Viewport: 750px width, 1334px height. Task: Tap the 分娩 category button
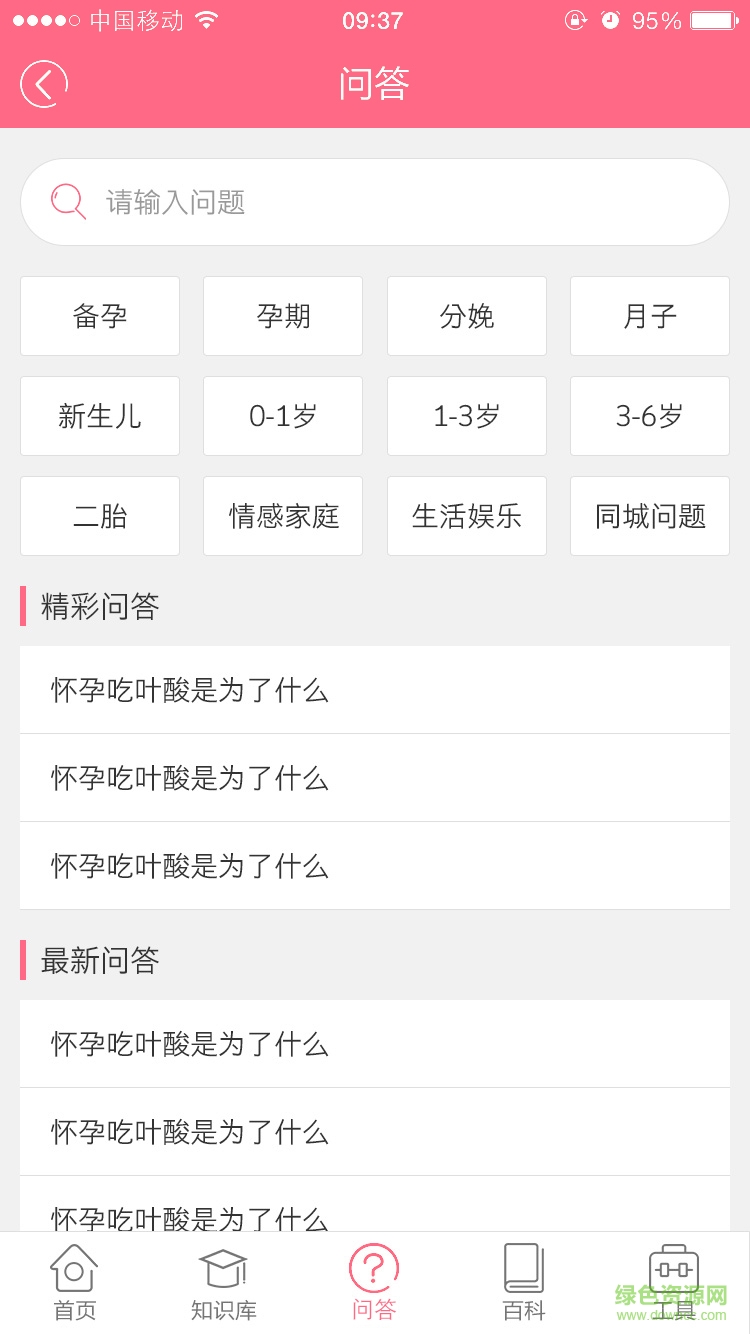466,315
